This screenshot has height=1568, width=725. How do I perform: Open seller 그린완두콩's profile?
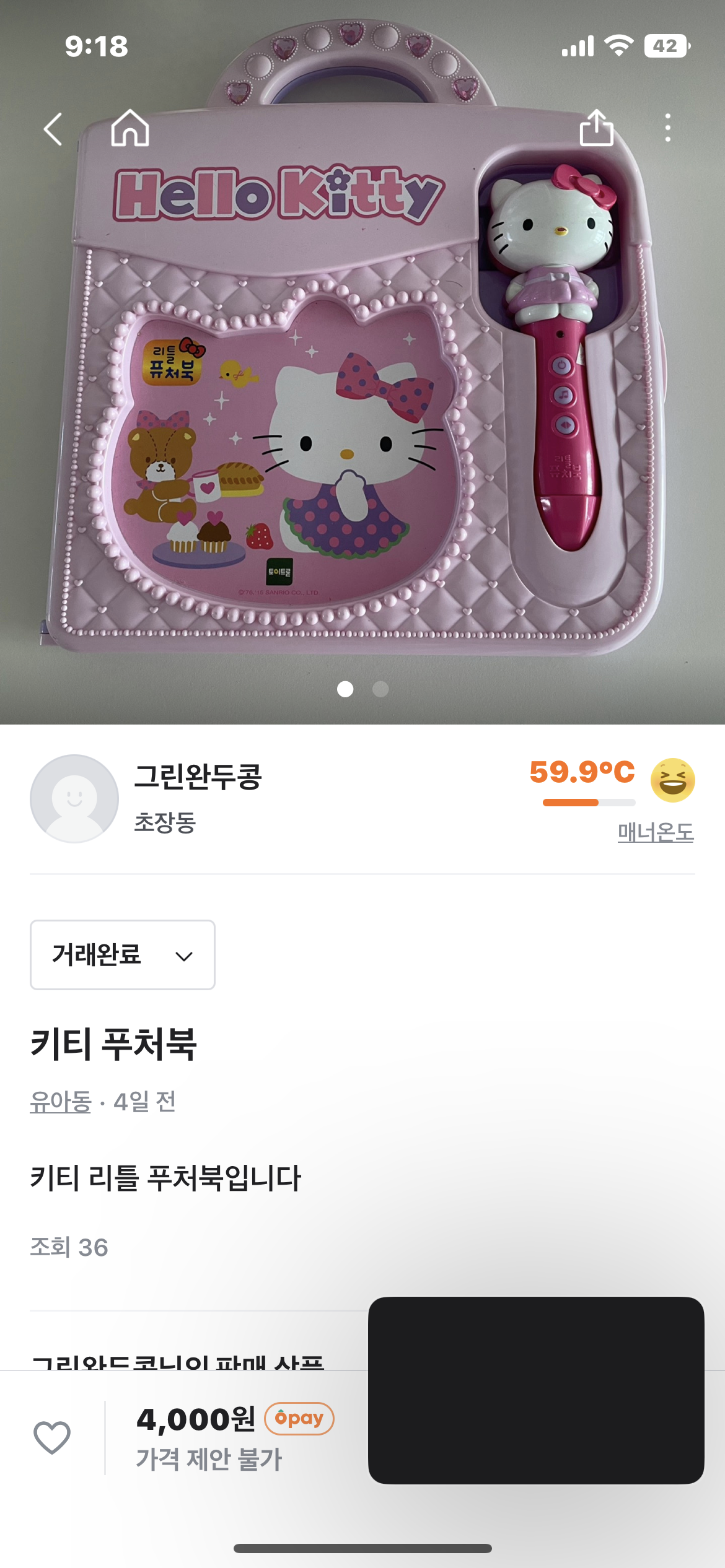tap(198, 777)
